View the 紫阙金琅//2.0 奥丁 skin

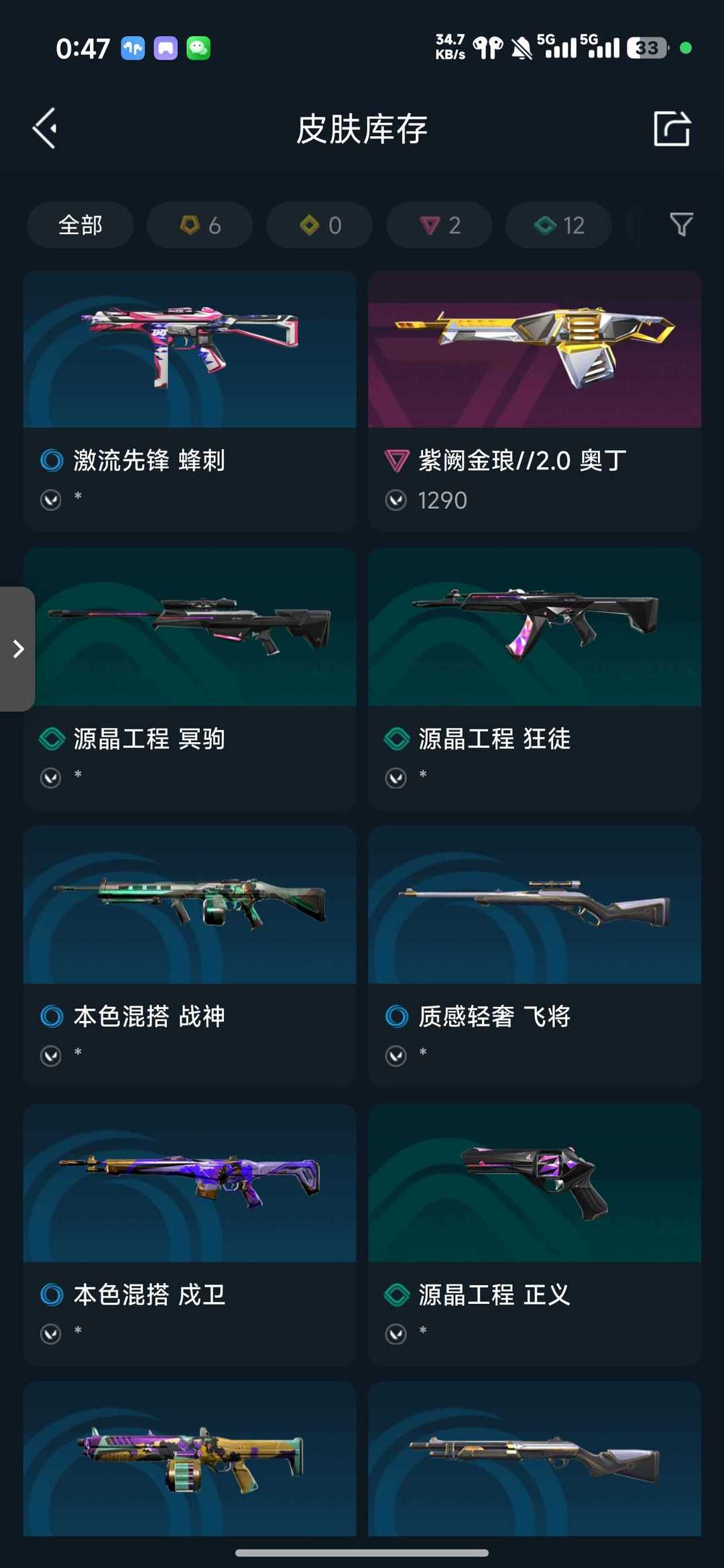coord(534,400)
